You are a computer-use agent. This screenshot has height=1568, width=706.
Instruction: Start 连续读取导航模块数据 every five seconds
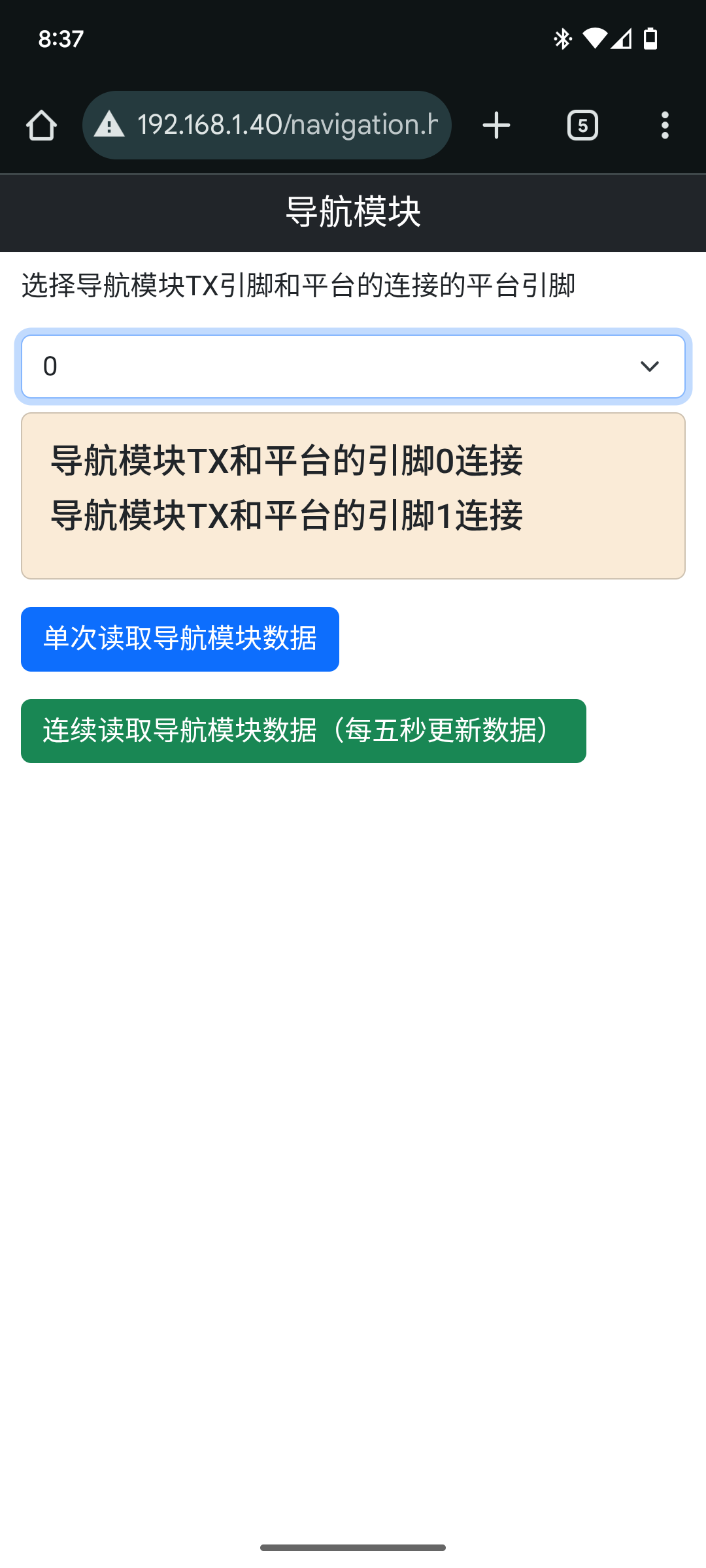click(x=303, y=731)
